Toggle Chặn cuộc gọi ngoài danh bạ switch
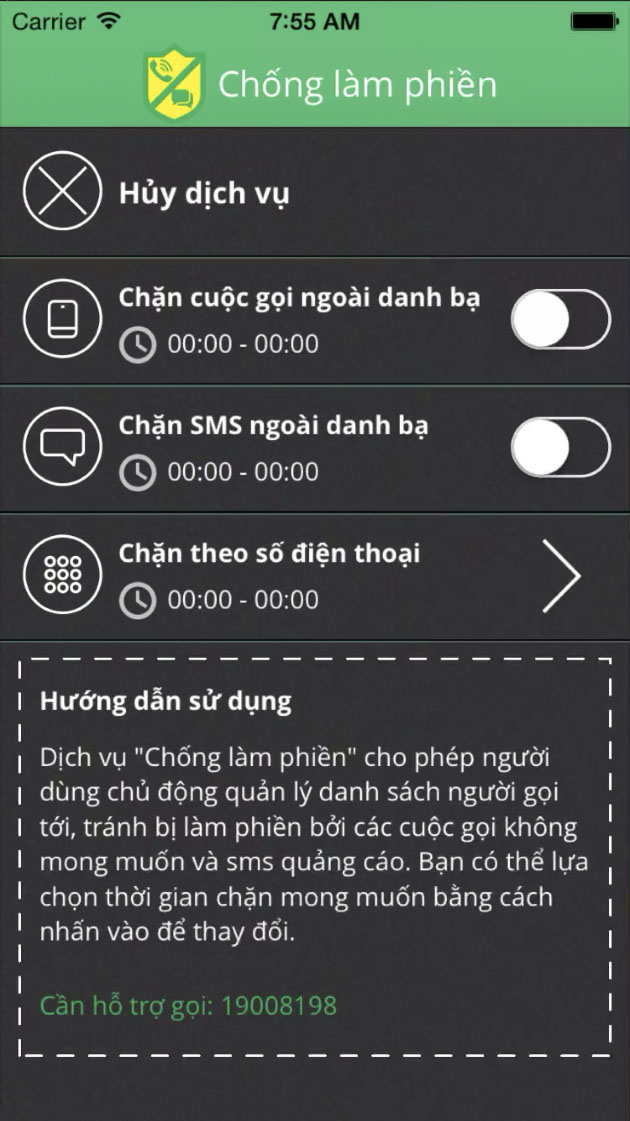This screenshot has width=630, height=1121. click(560, 320)
